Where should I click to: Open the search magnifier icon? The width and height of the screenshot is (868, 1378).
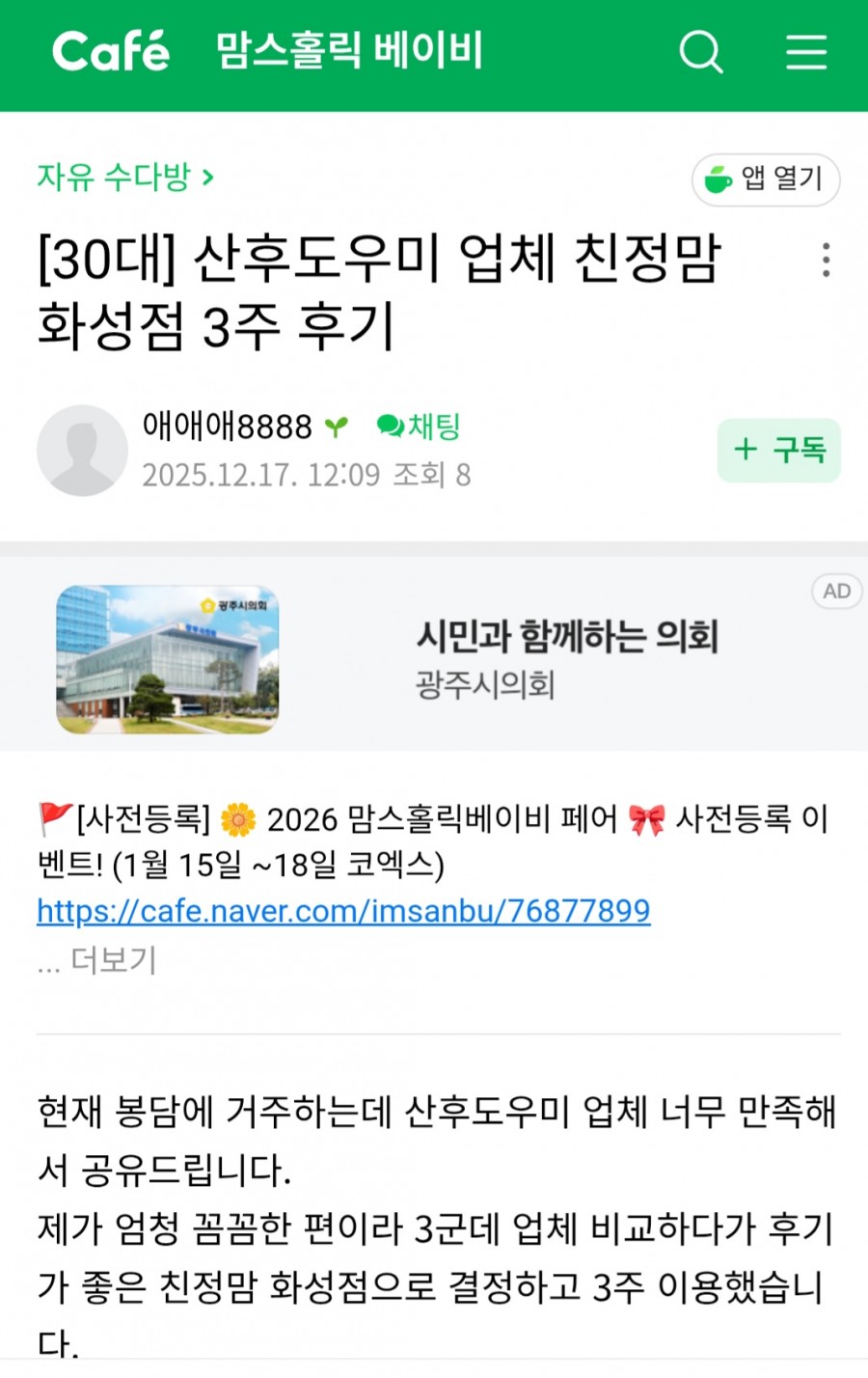pyautogui.click(x=701, y=52)
